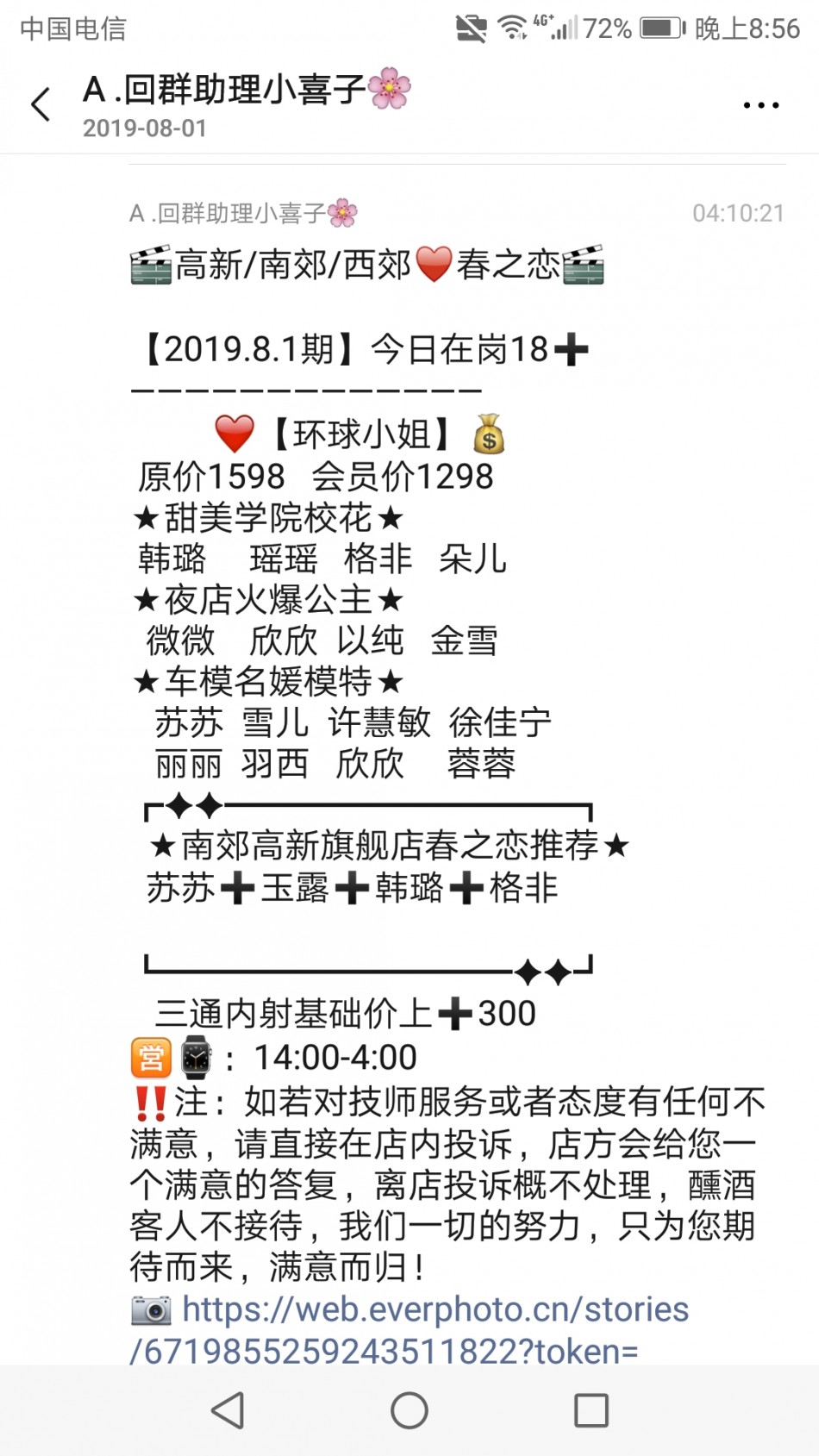
Task: Tap the system home button
Action: click(409, 1410)
